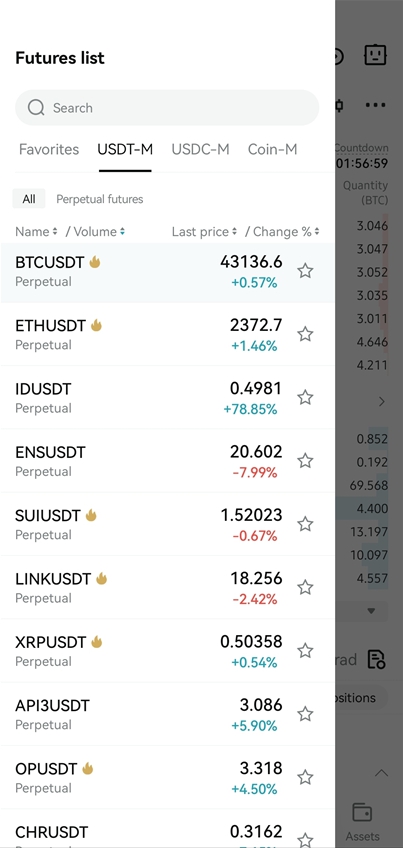403x848 pixels.
Task: Sort the list by Name
Action: pos(36,231)
